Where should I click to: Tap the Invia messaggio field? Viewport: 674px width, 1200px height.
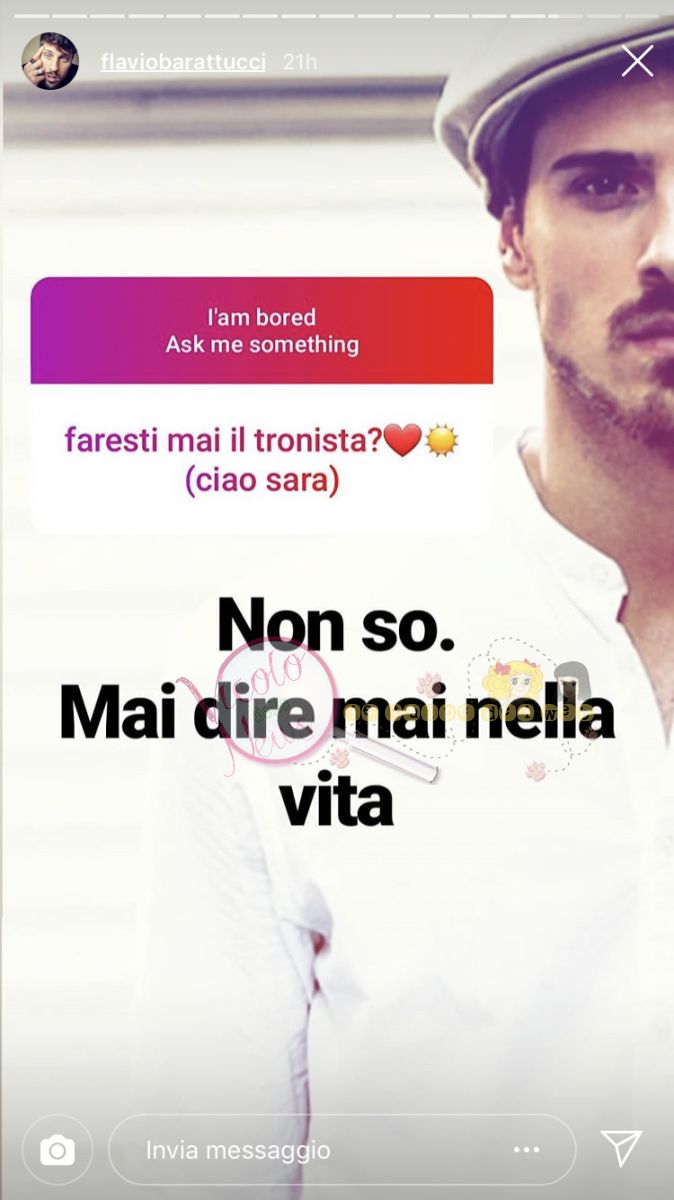tap(300, 1150)
